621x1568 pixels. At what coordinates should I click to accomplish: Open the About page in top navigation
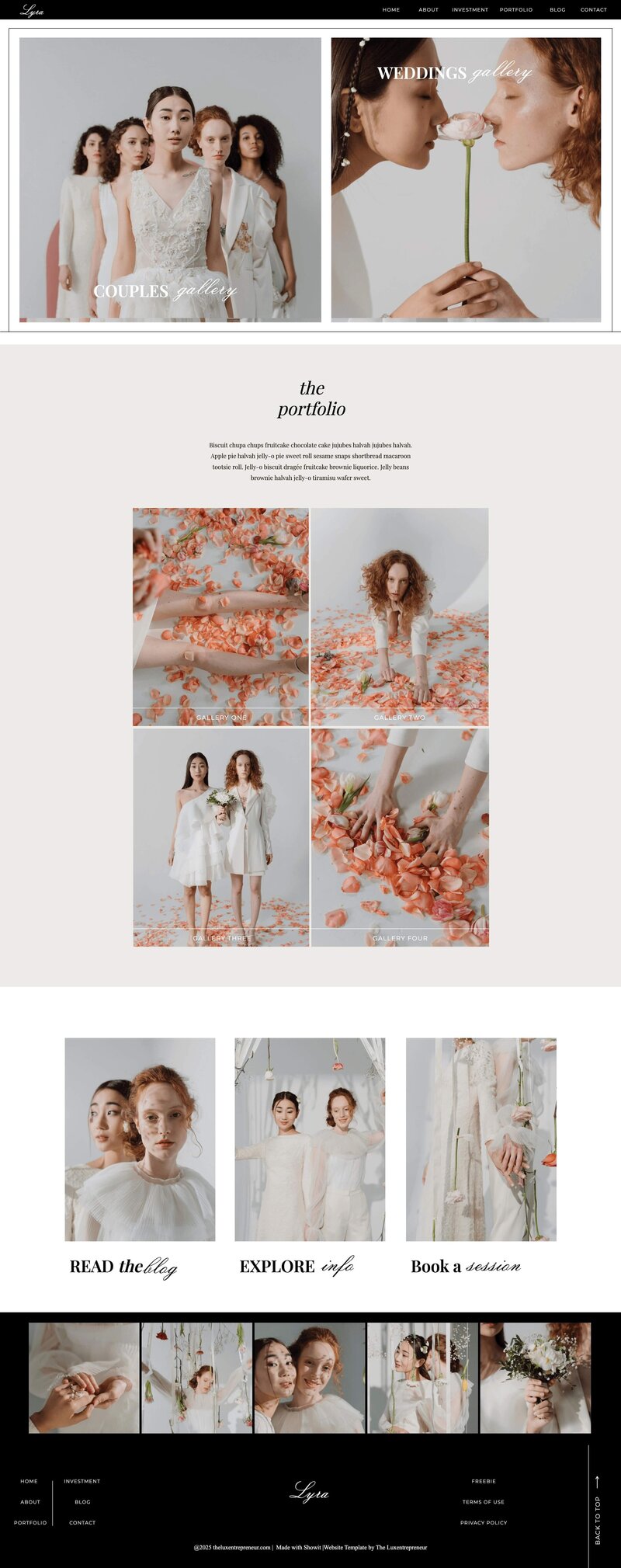click(x=428, y=10)
